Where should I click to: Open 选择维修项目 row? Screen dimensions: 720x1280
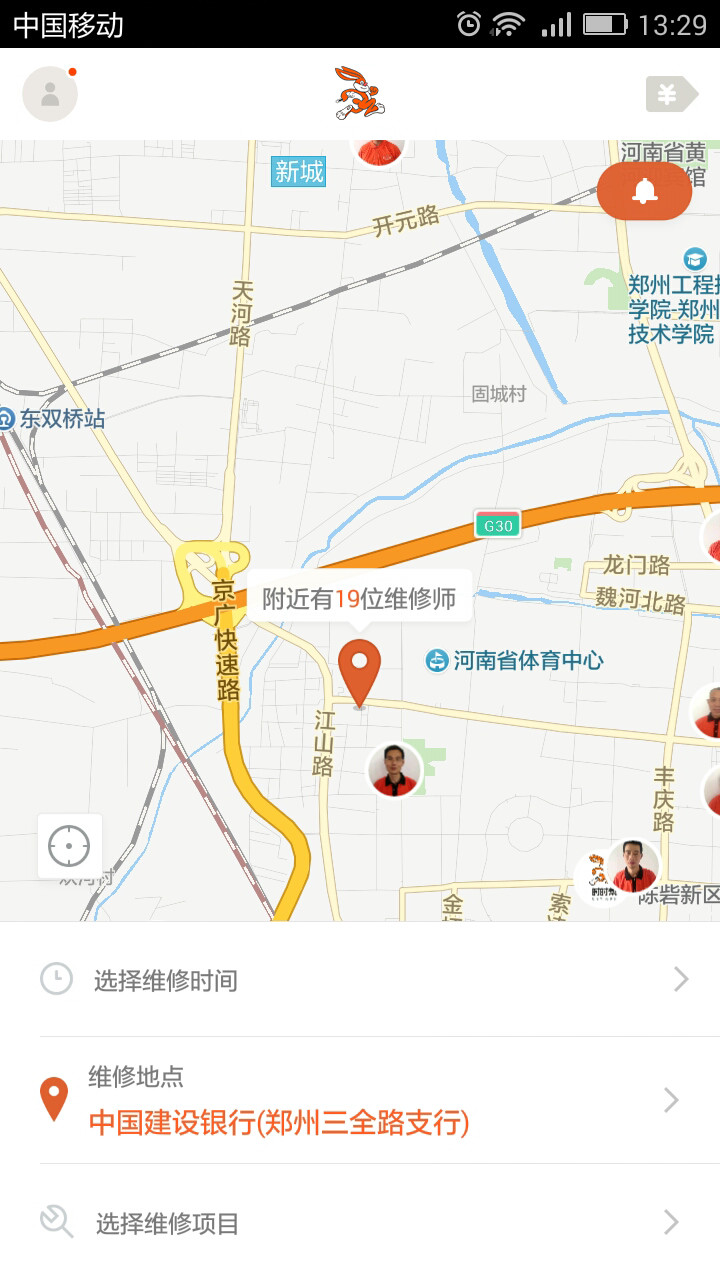[360, 1222]
